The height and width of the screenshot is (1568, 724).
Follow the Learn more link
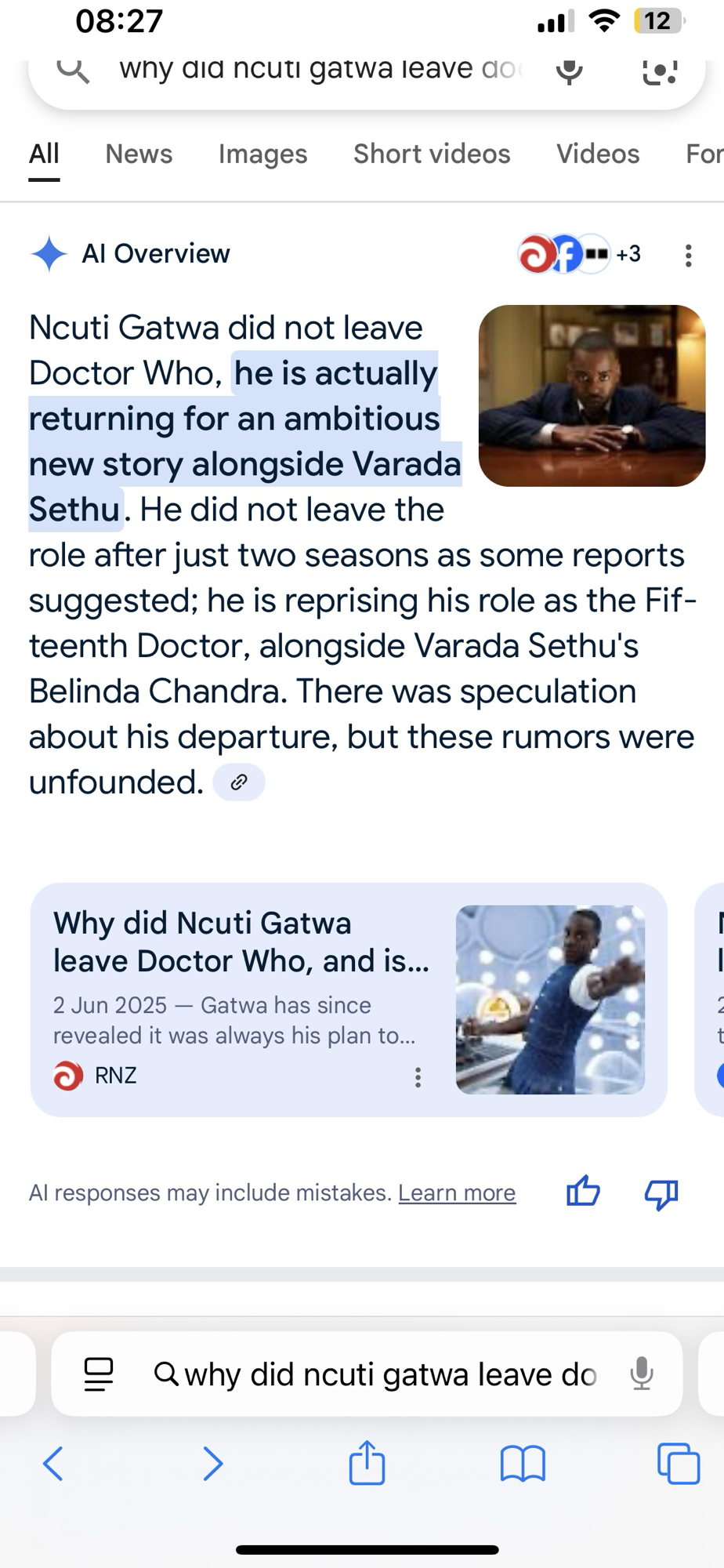coord(457,1193)
